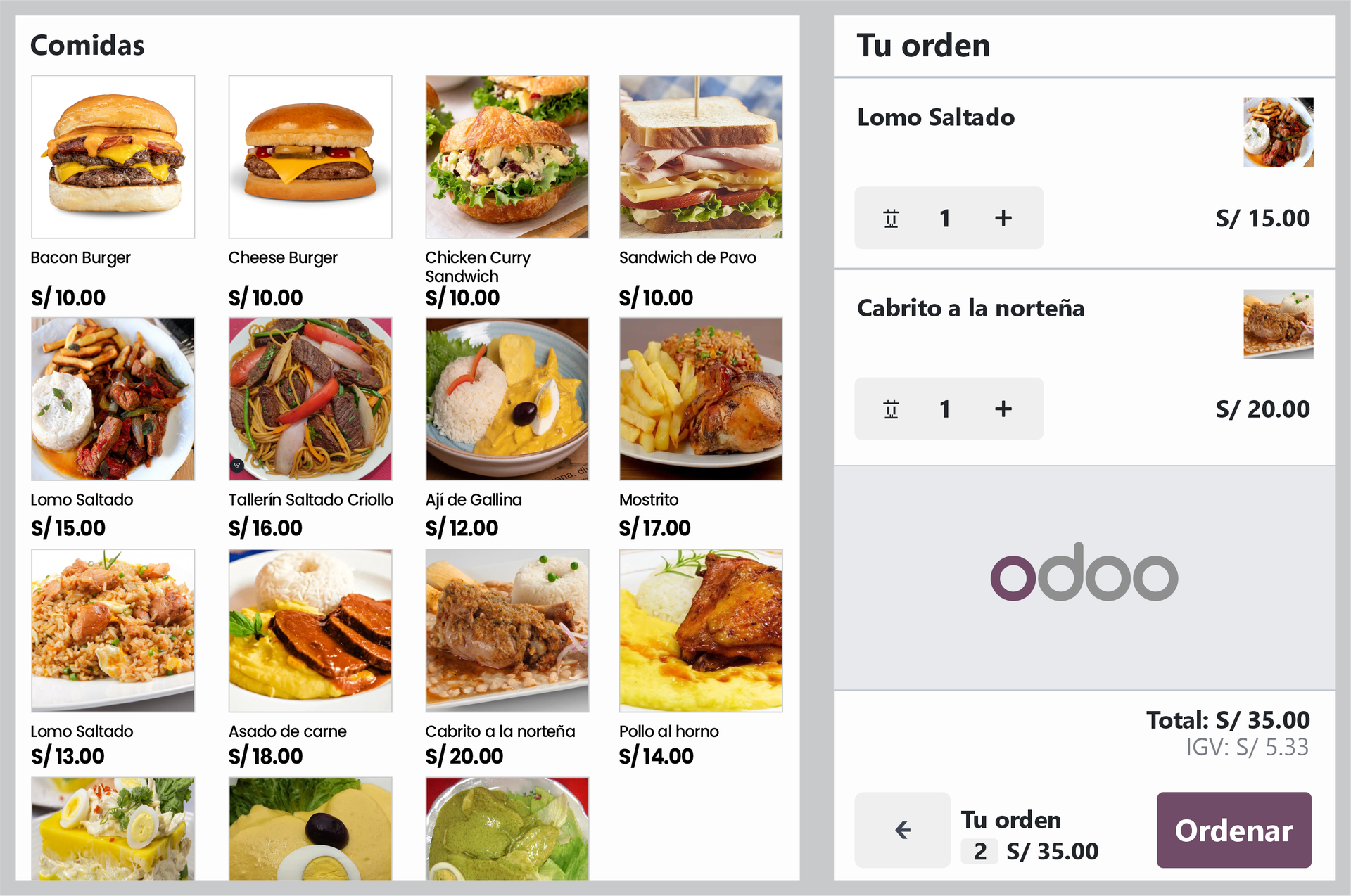Viewport: 1351px width, 896px height.
Task: Choose Chicken Curry Sandwich
Action: pyautogui.click(x=507, y=157)
